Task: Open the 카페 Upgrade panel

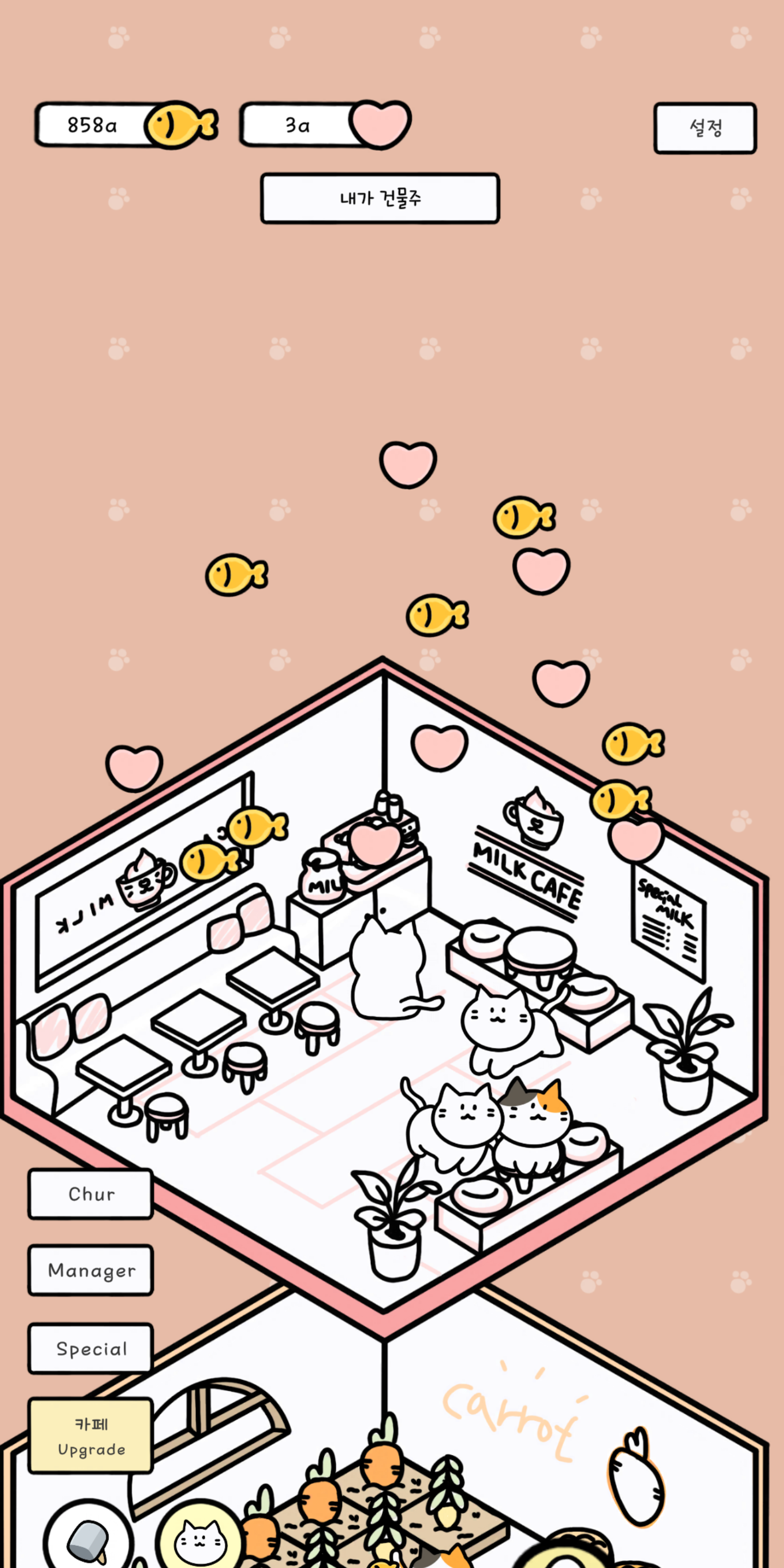Action: 91,1435
